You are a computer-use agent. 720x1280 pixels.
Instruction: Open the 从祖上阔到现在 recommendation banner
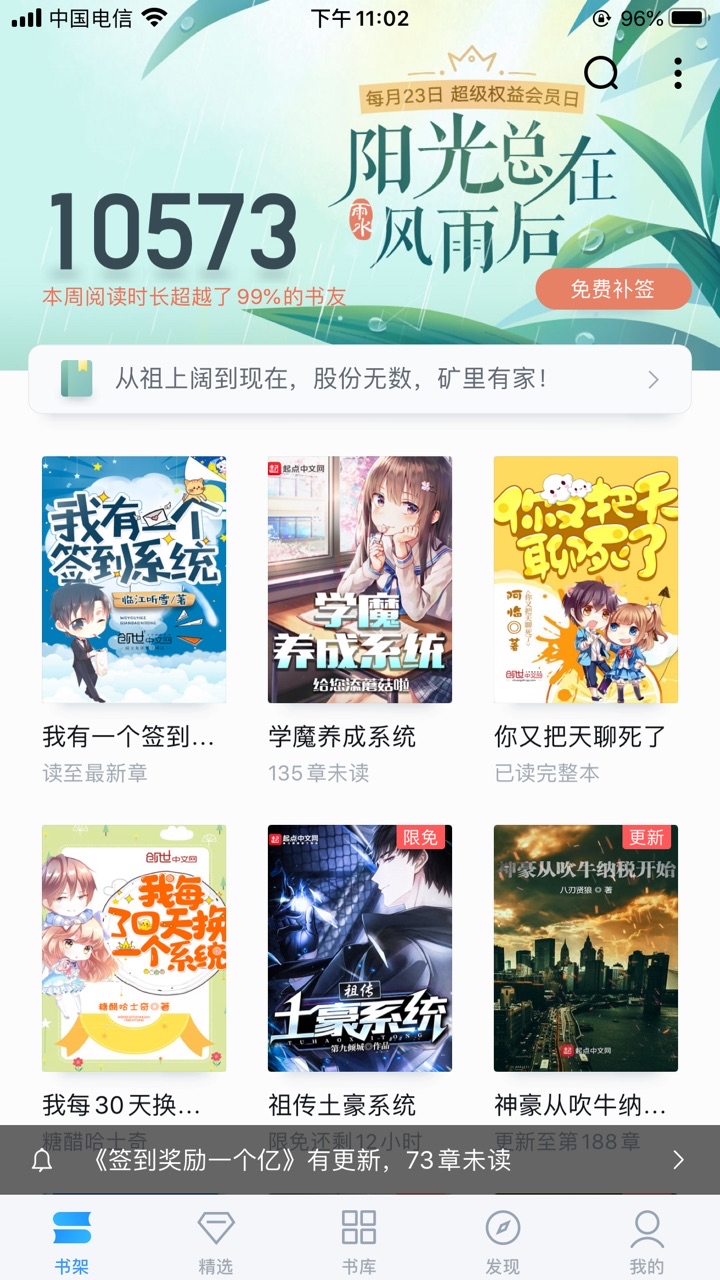click(360, 379)
